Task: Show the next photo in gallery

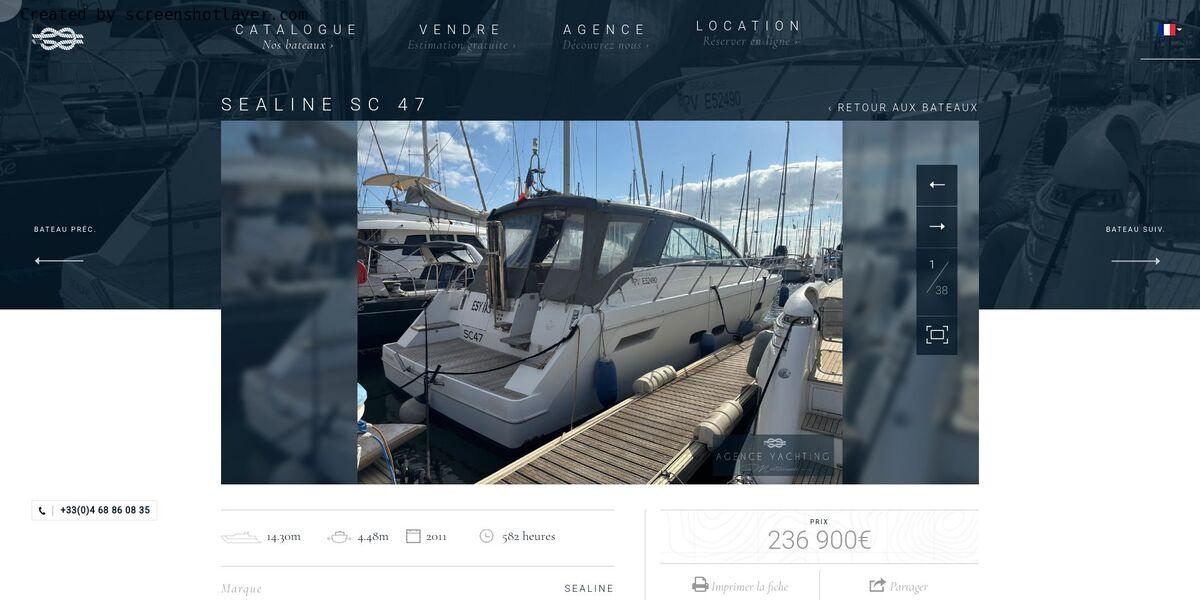Action: click(937, 227)
